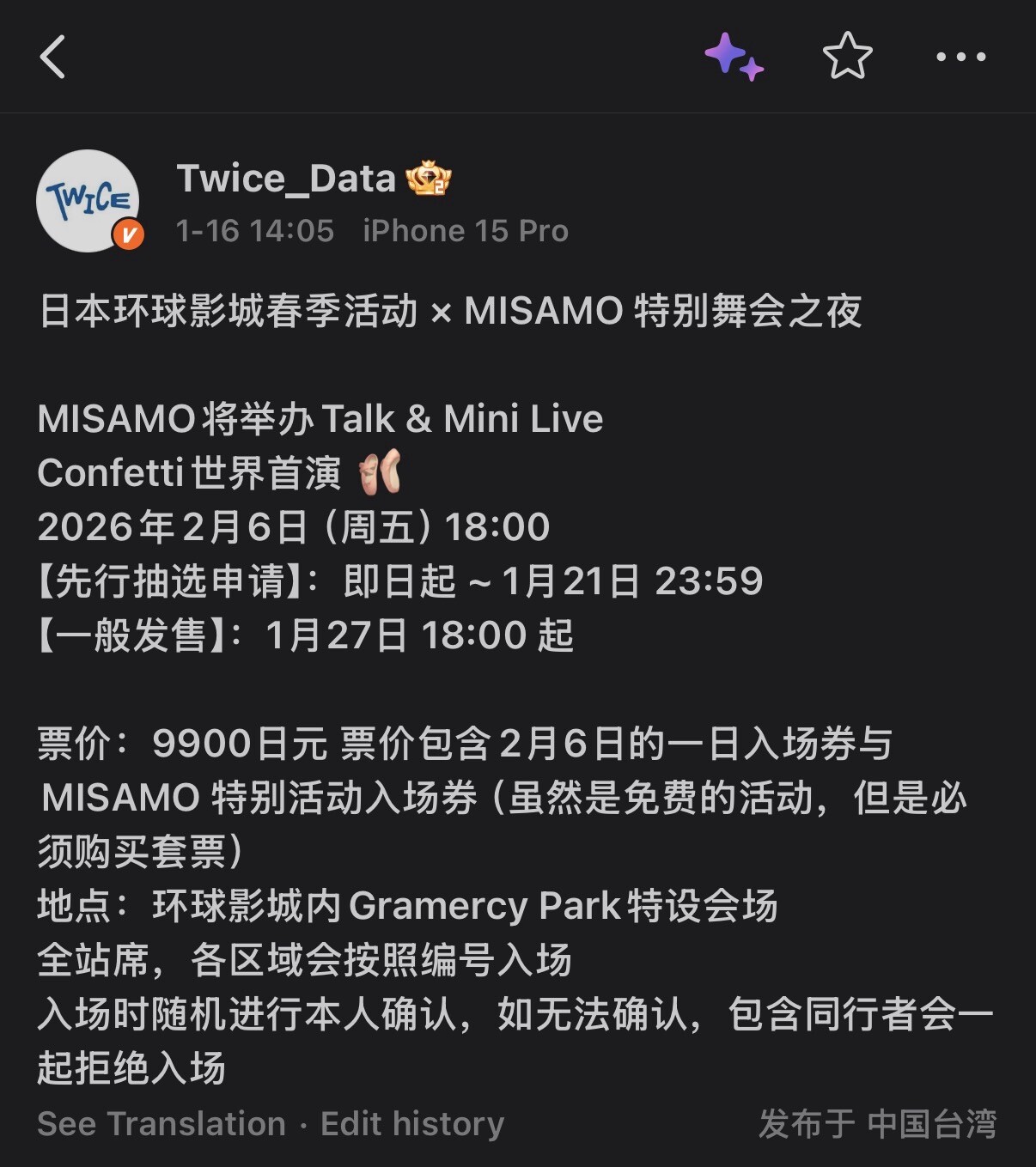The height and width of the screenshot is (1167, 1036).
Task: Tap the Twice_Data username
Action: (286, 179)
